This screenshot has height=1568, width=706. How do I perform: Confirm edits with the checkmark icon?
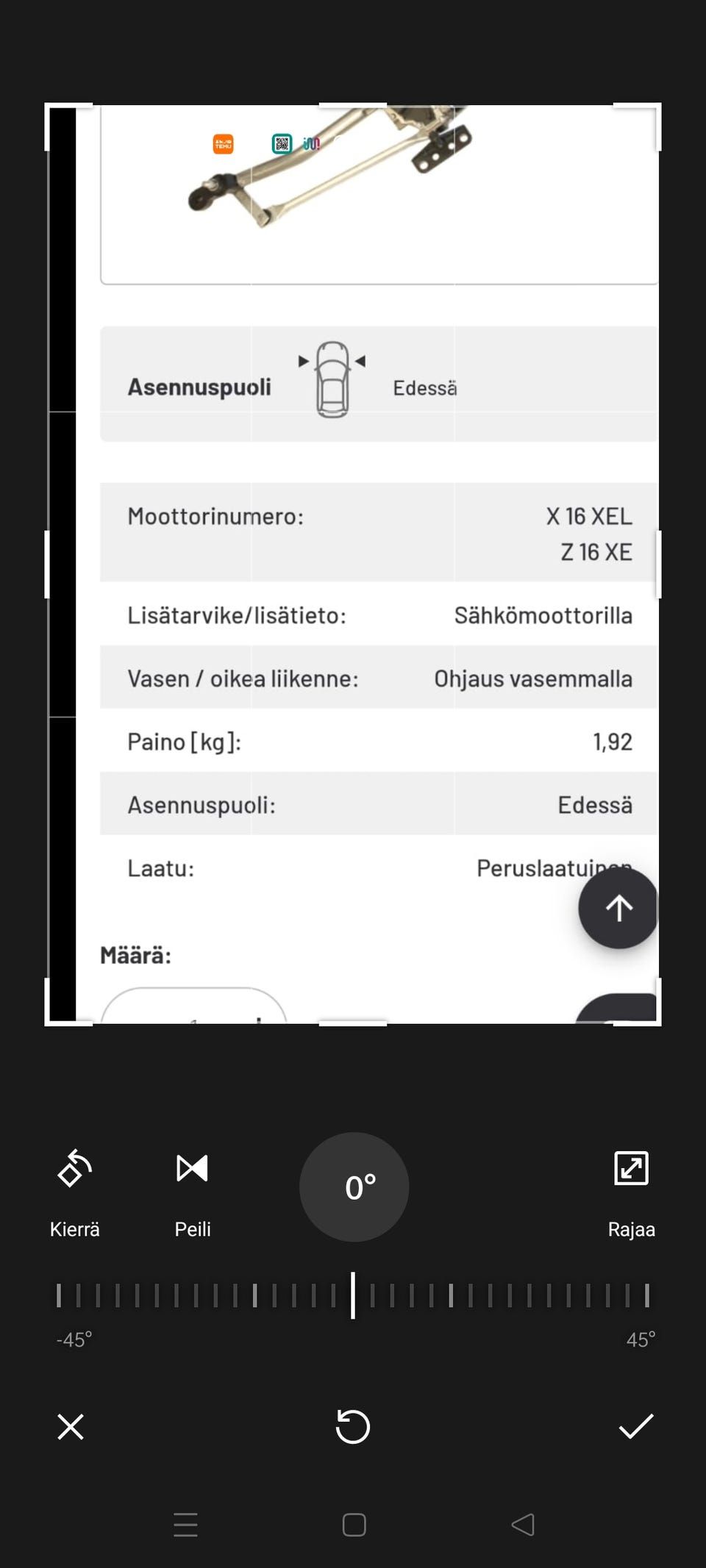coord(636,1426)
